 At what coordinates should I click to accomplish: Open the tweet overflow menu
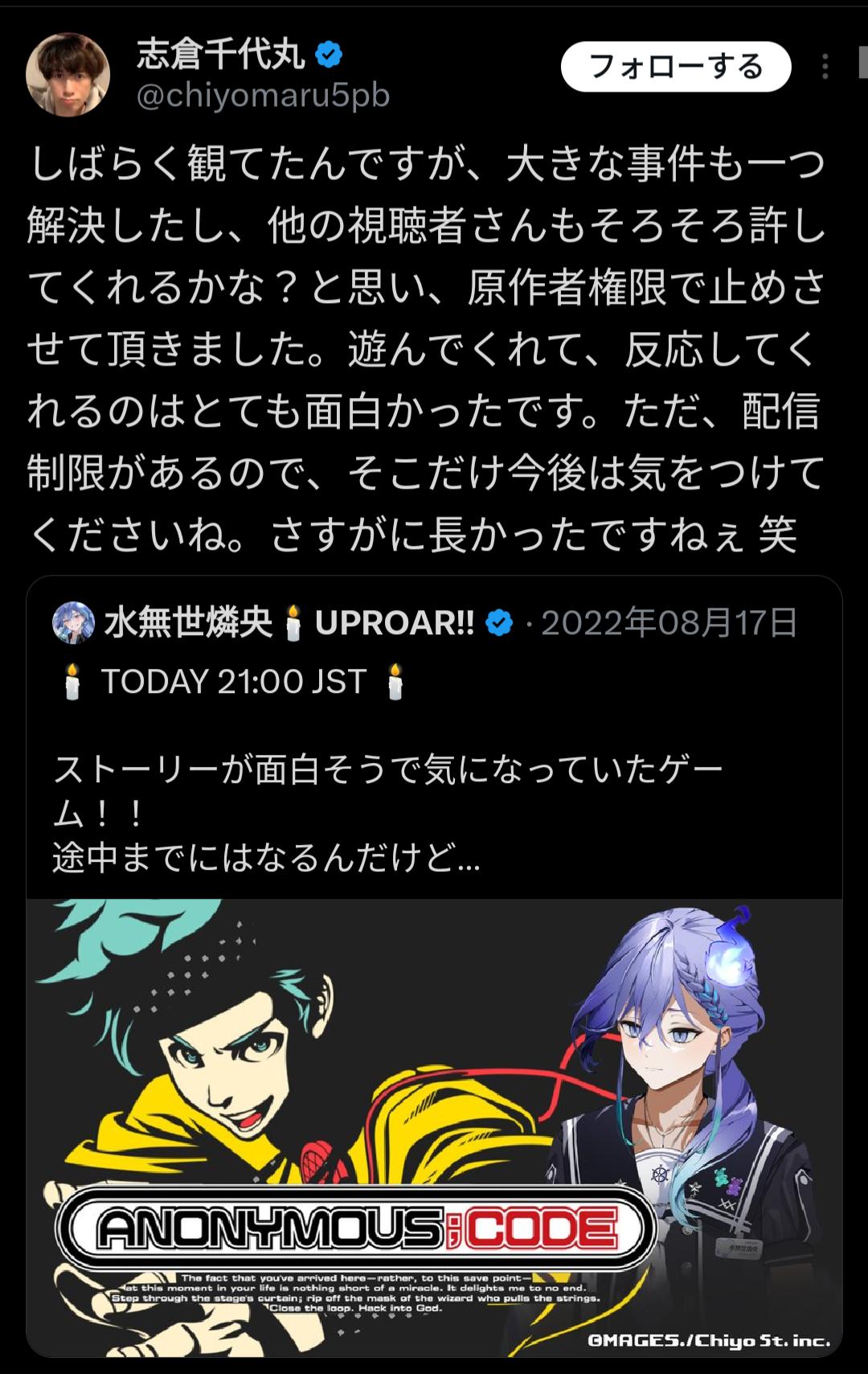click(x=825, y=67)
